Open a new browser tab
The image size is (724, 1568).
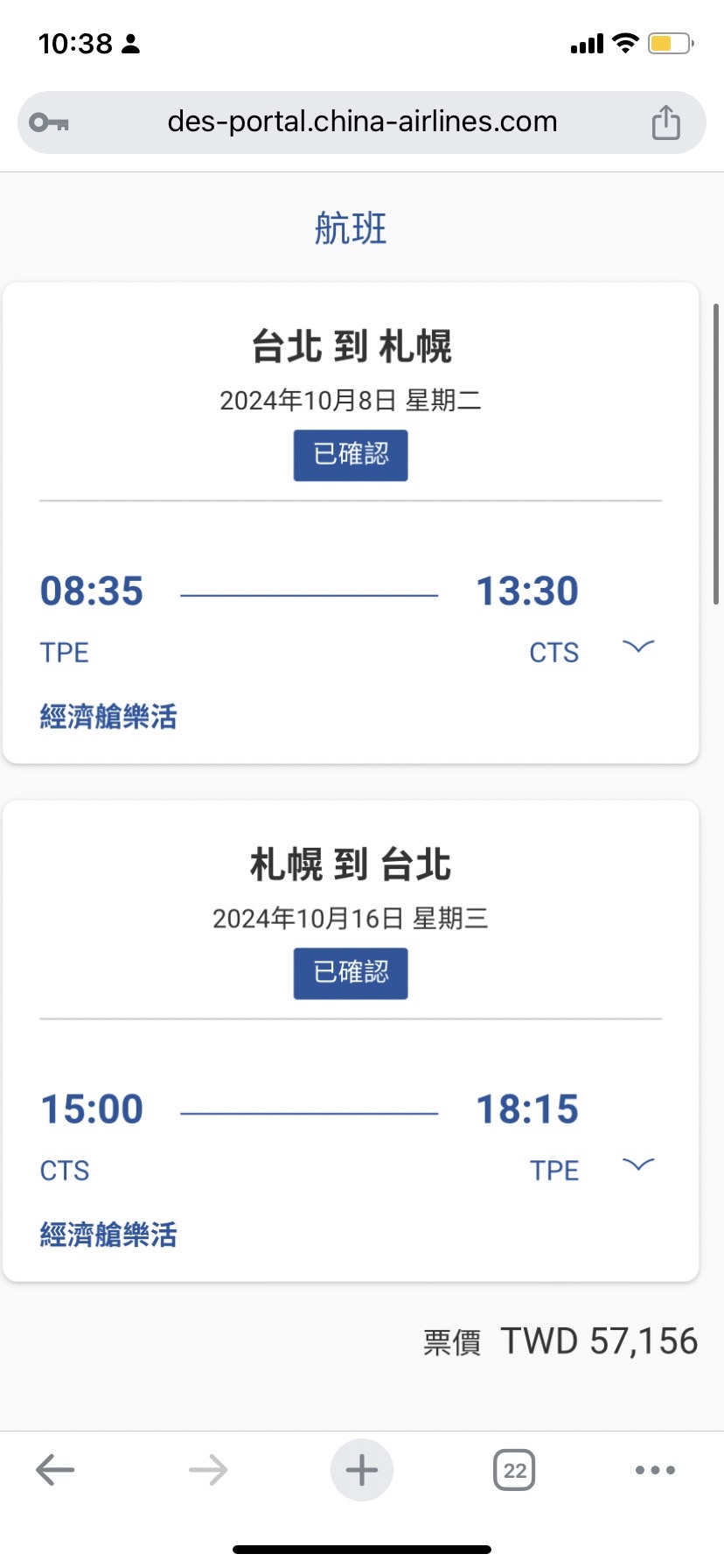pyautogui.click(x=361, y=1470)
